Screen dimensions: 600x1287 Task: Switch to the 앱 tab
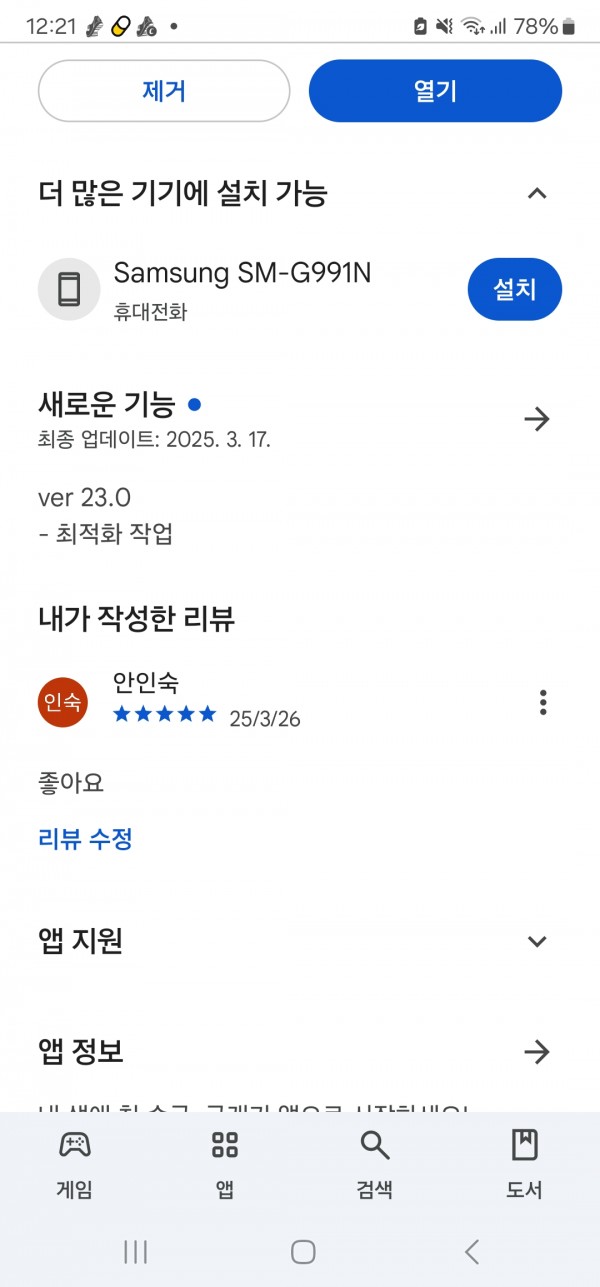point(225,1165)
